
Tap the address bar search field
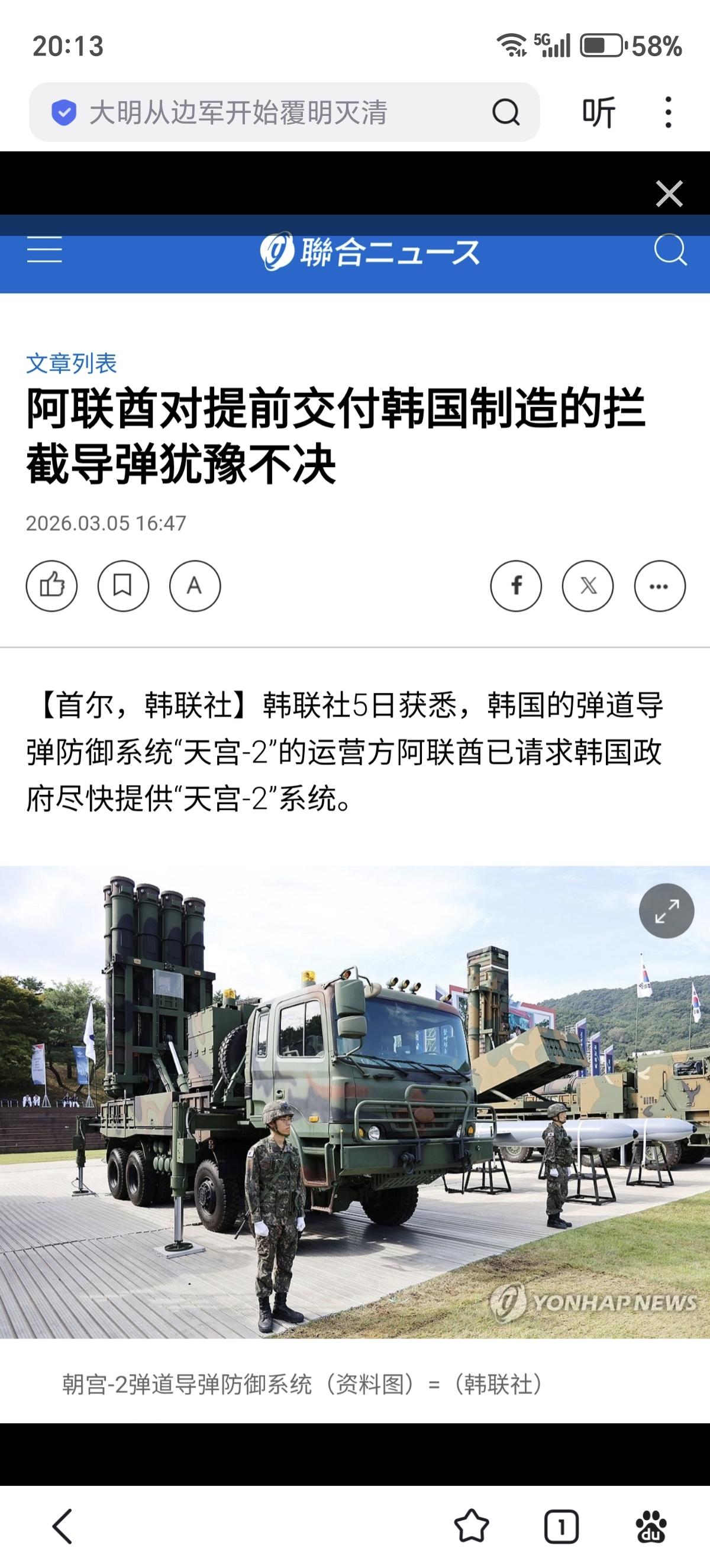[x=244, y=111]
